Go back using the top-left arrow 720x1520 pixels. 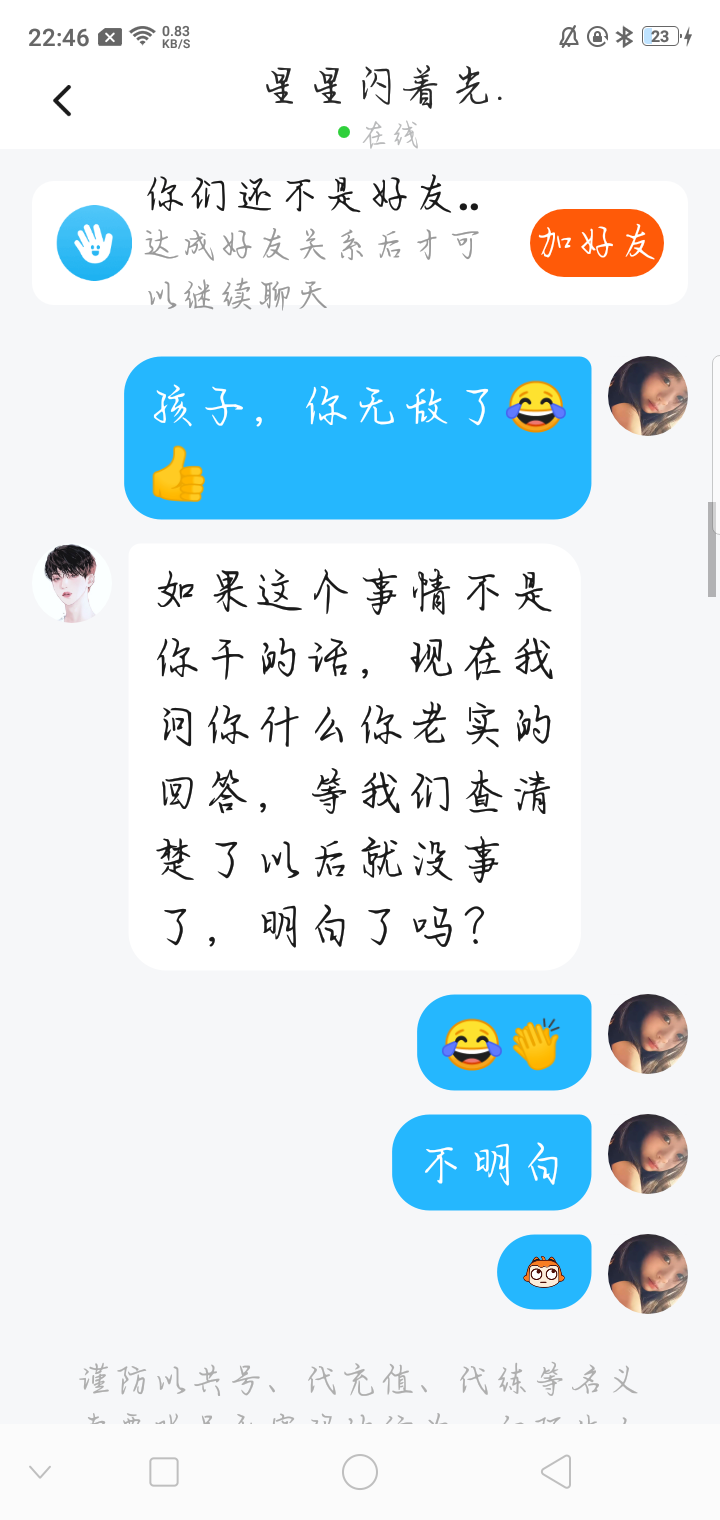(x=63, y=100)
